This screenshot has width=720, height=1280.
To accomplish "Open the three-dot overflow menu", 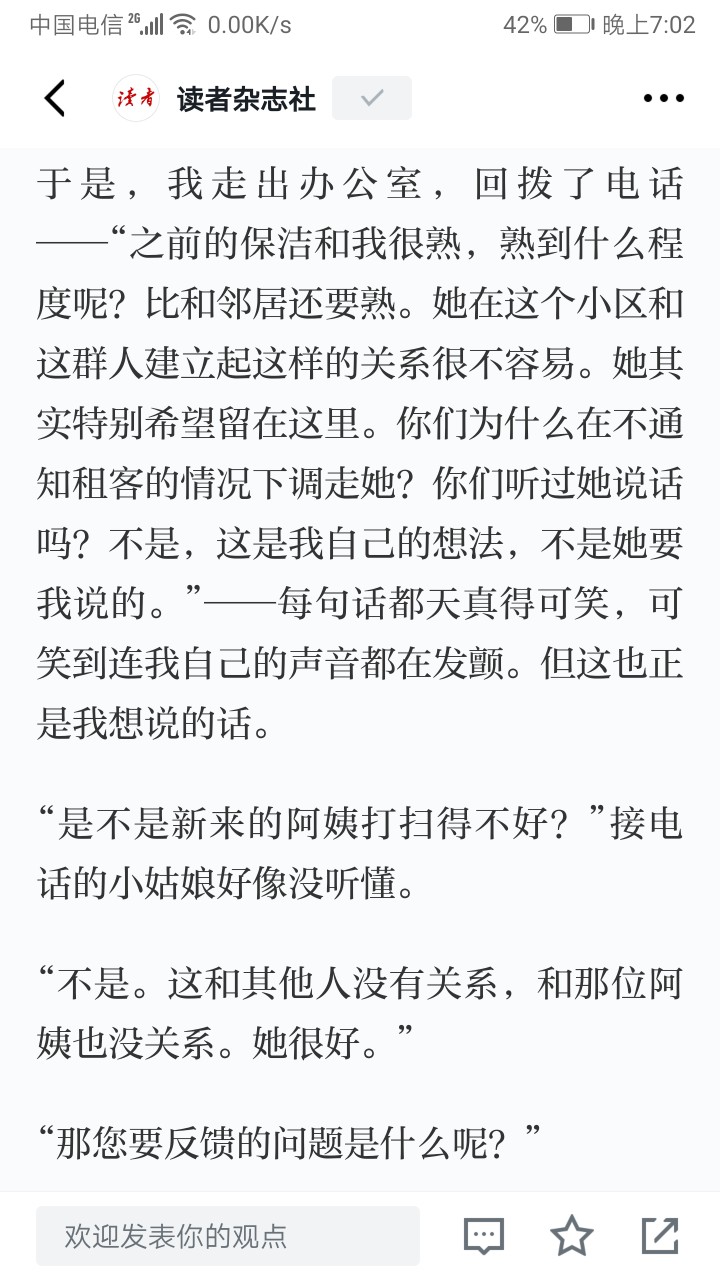I will pyautogui.click(x=663, y=98).
